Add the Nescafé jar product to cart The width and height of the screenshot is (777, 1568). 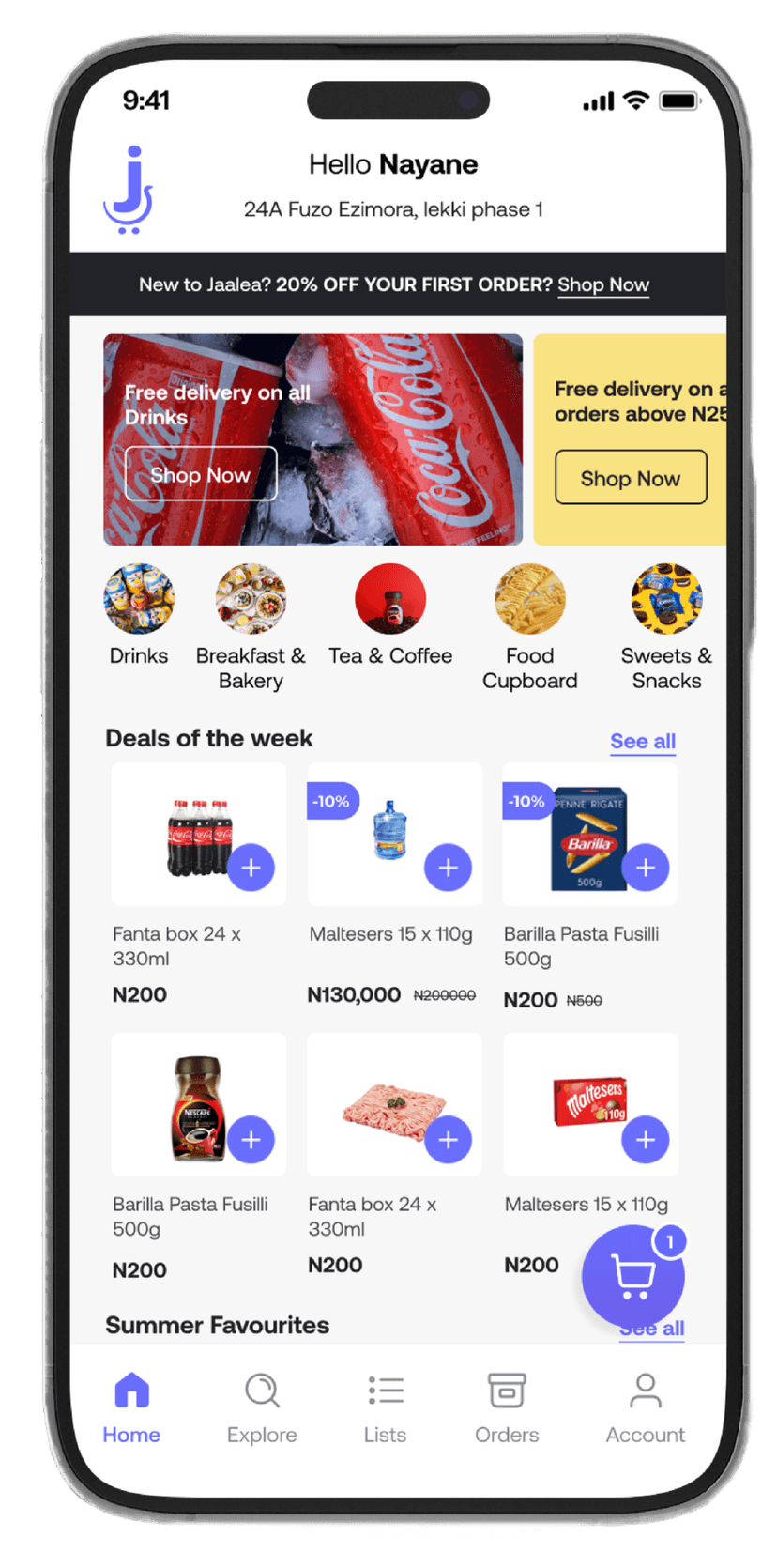(251, 1139)
